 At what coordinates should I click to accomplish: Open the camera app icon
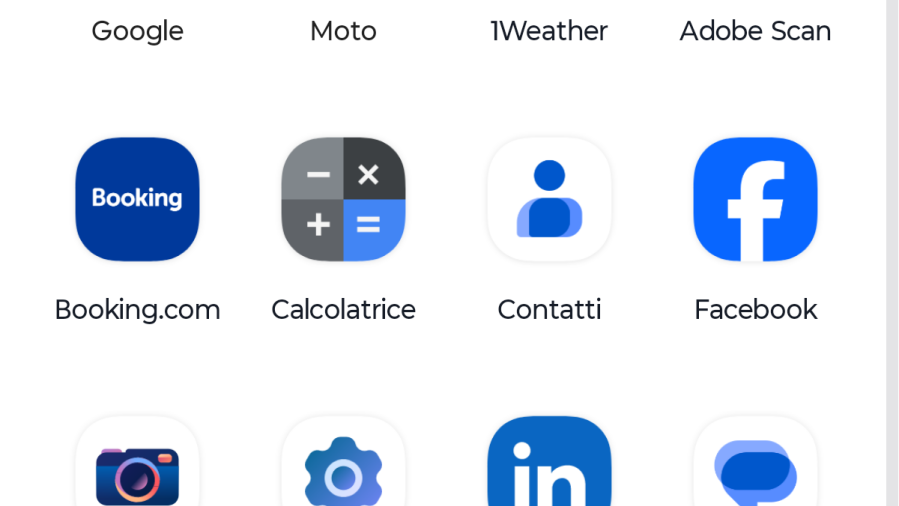[137, 472]
